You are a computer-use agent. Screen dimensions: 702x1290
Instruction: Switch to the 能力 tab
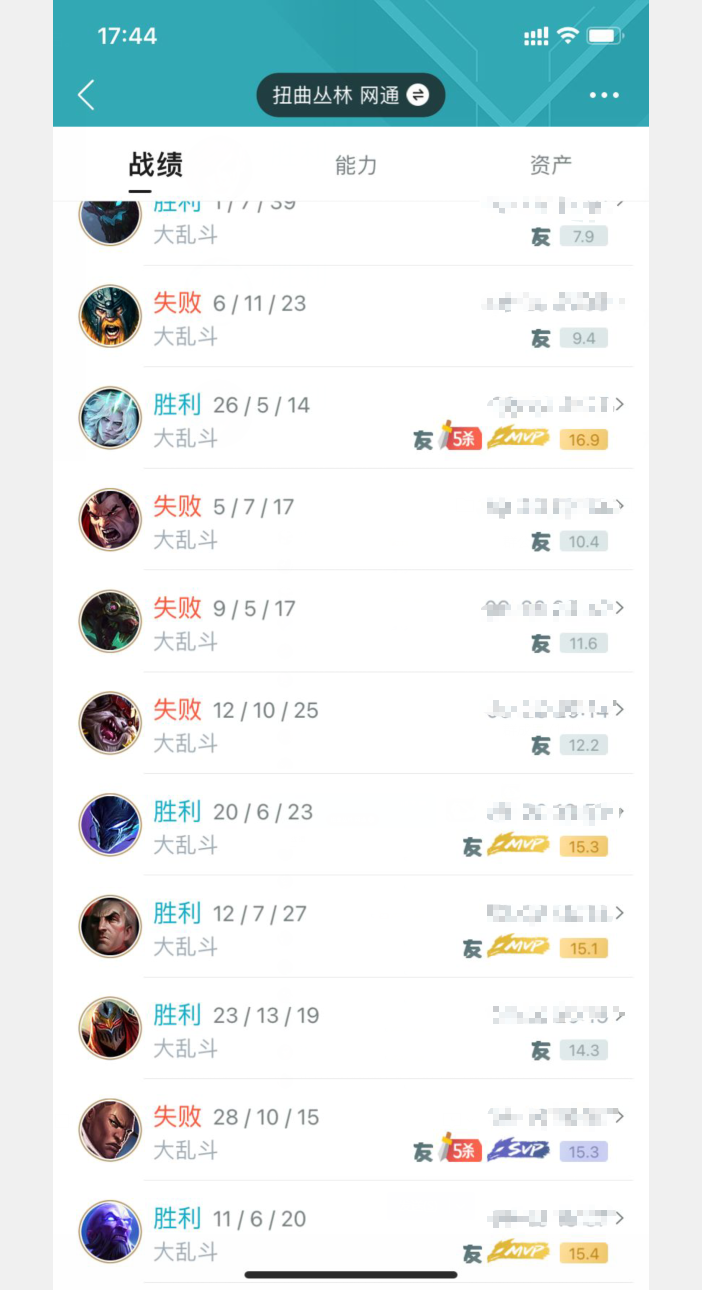pyautogui.click(x=356, y=165)
